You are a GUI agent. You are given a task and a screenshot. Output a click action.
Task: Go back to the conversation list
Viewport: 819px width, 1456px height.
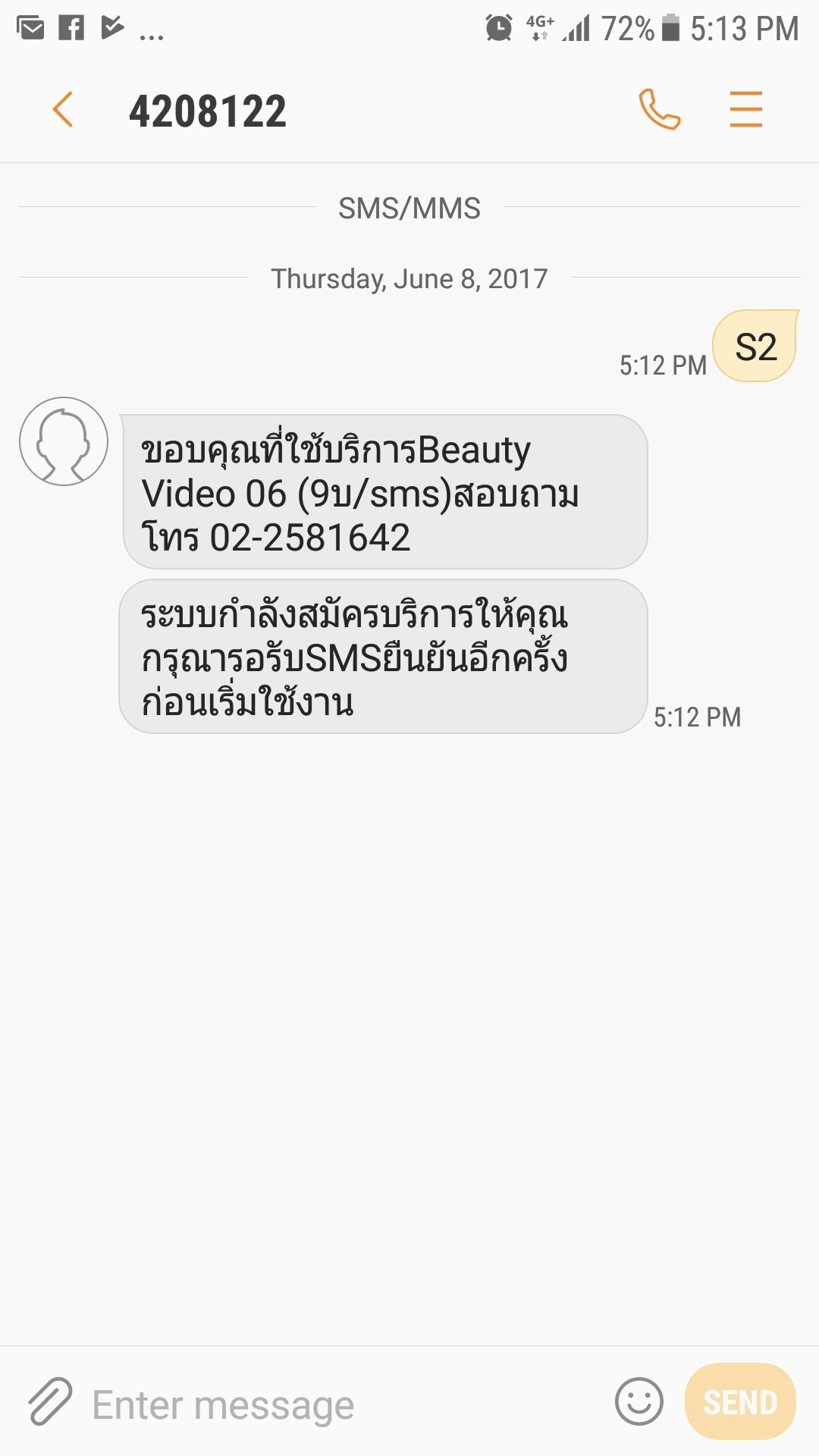[x=63, y=110]
